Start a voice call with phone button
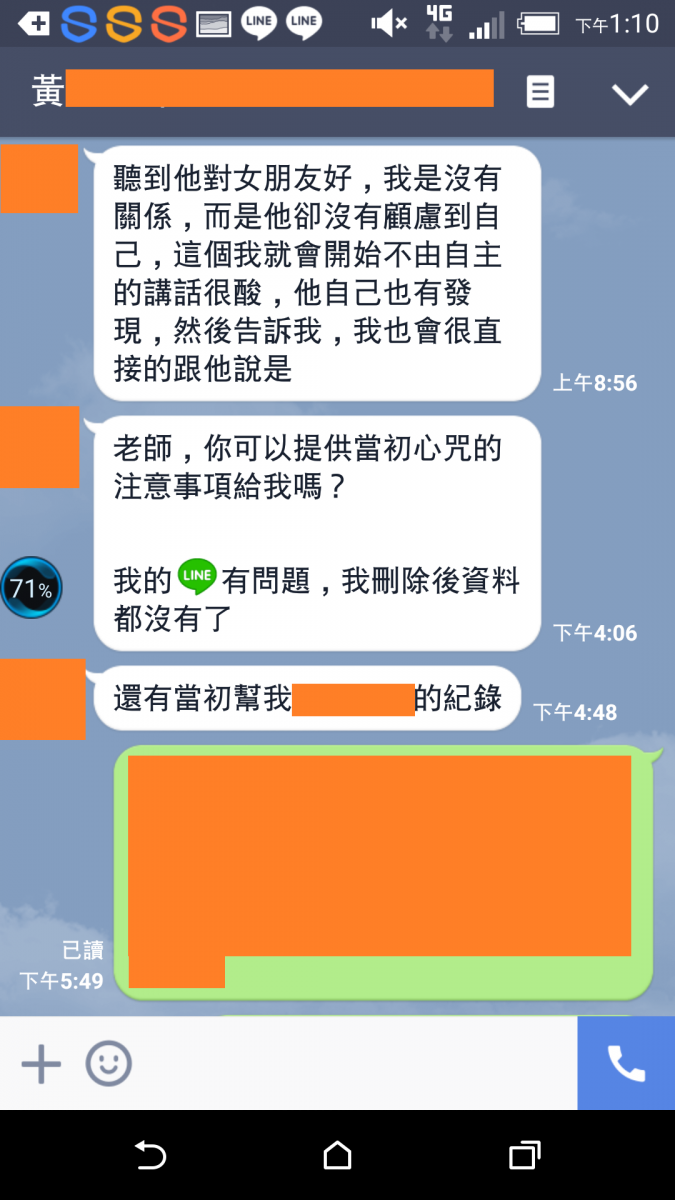Image resolution: width=675 pixels, height=1200 pixels. 626,1064
